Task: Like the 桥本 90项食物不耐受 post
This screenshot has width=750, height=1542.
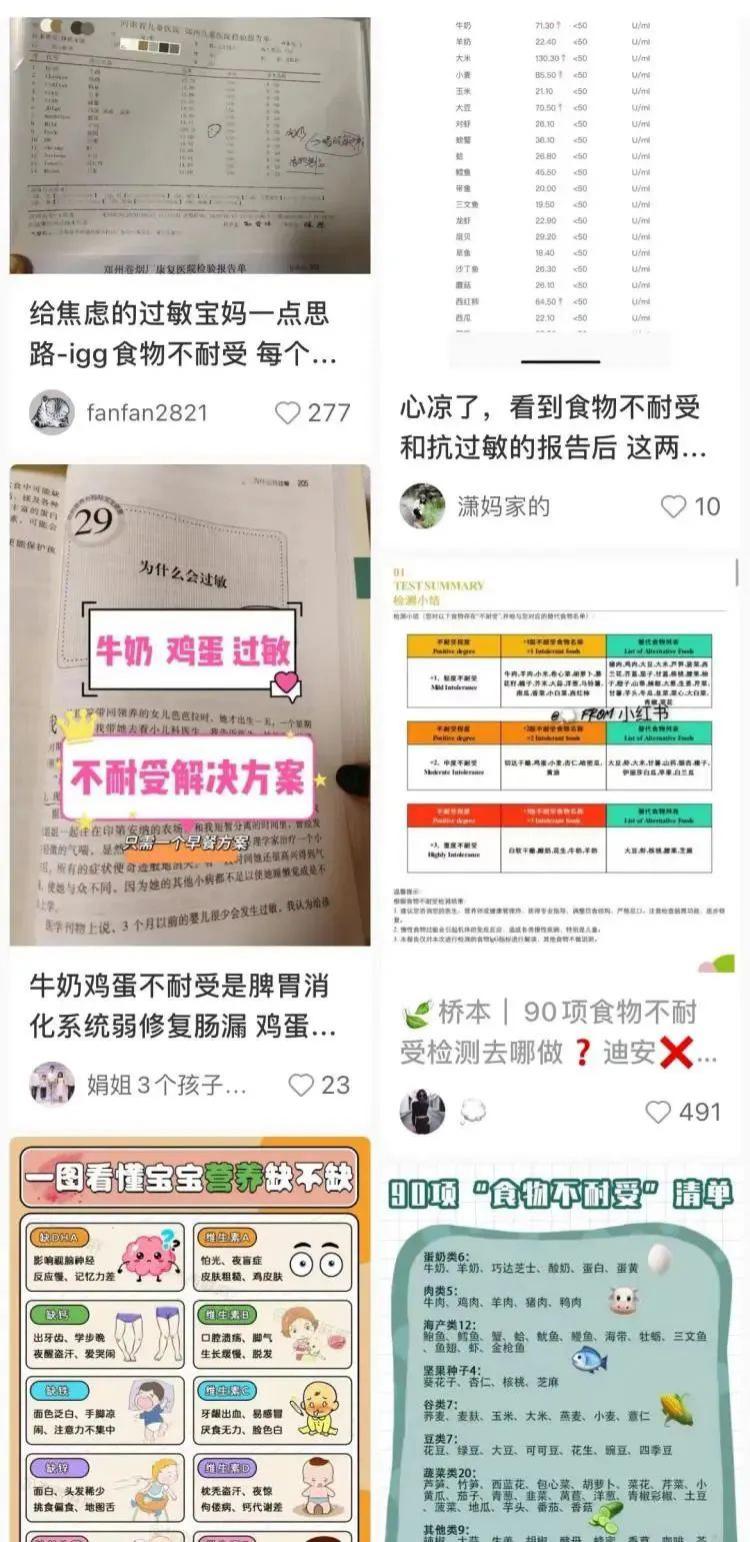Action: [x=658, y=1112]
